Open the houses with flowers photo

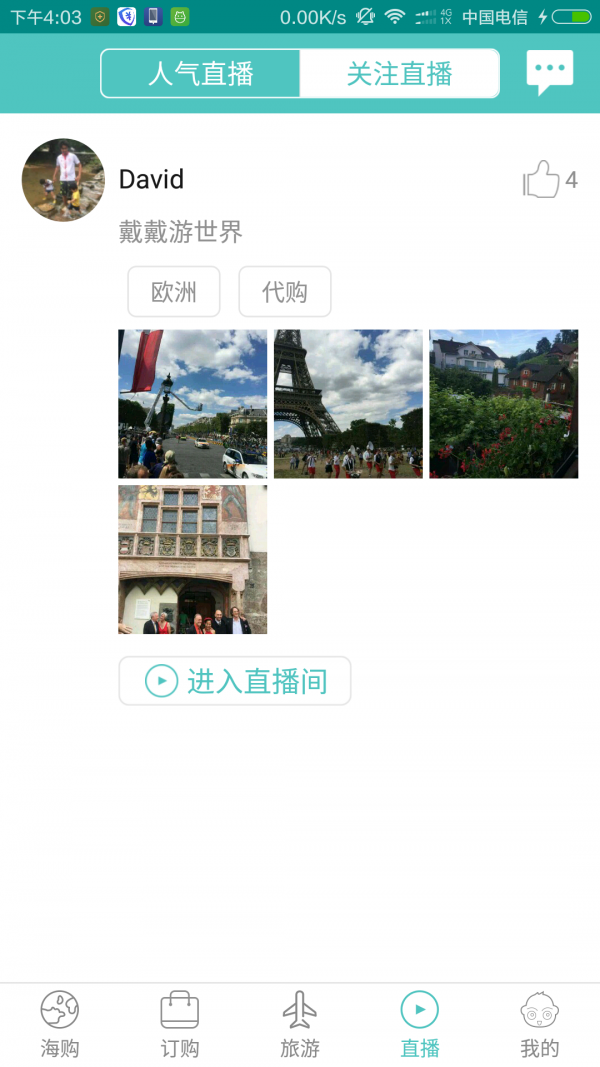click(x=504, y=404)
